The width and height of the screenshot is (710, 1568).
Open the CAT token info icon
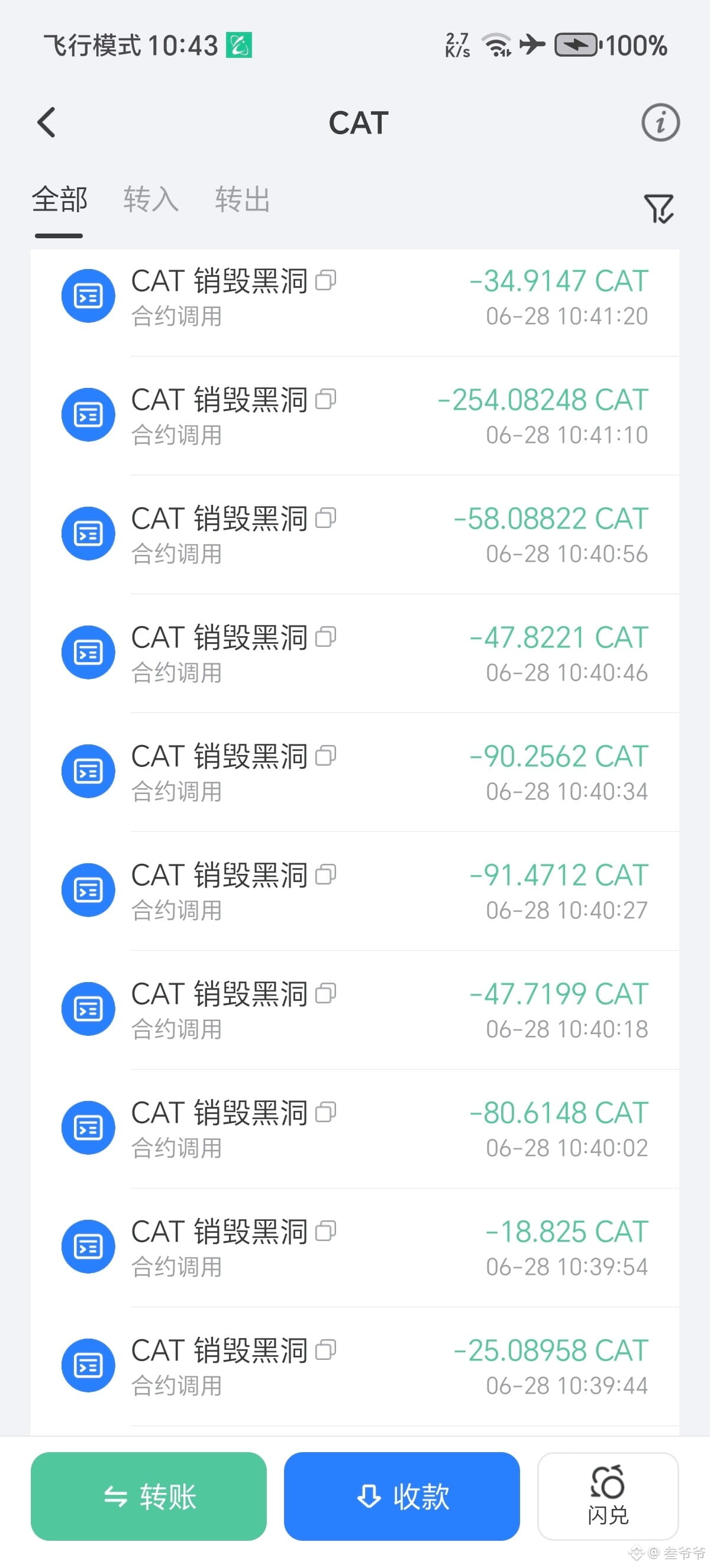point(660,123)
